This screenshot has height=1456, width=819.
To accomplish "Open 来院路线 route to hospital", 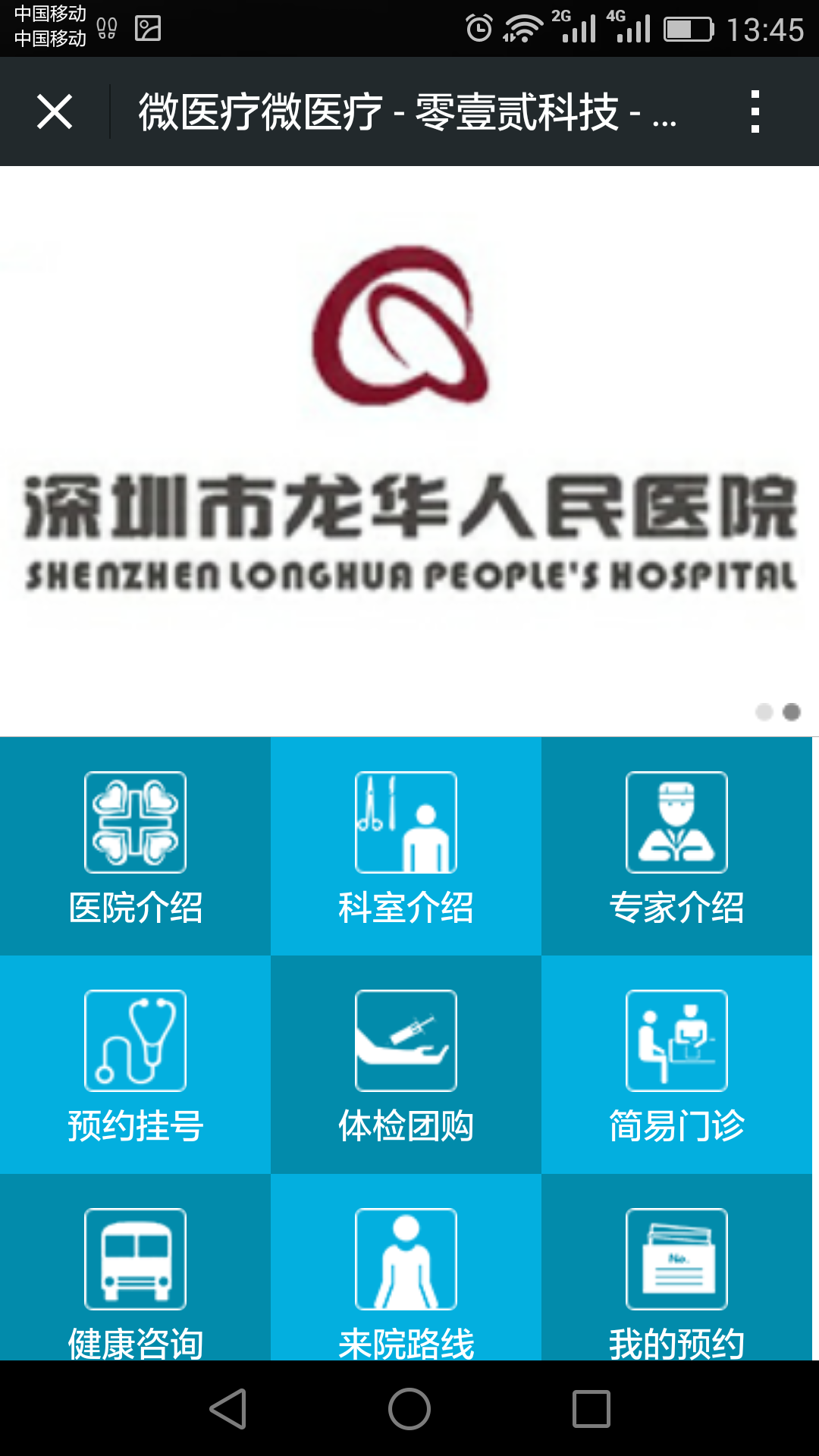I will [x=406, y=1267].
